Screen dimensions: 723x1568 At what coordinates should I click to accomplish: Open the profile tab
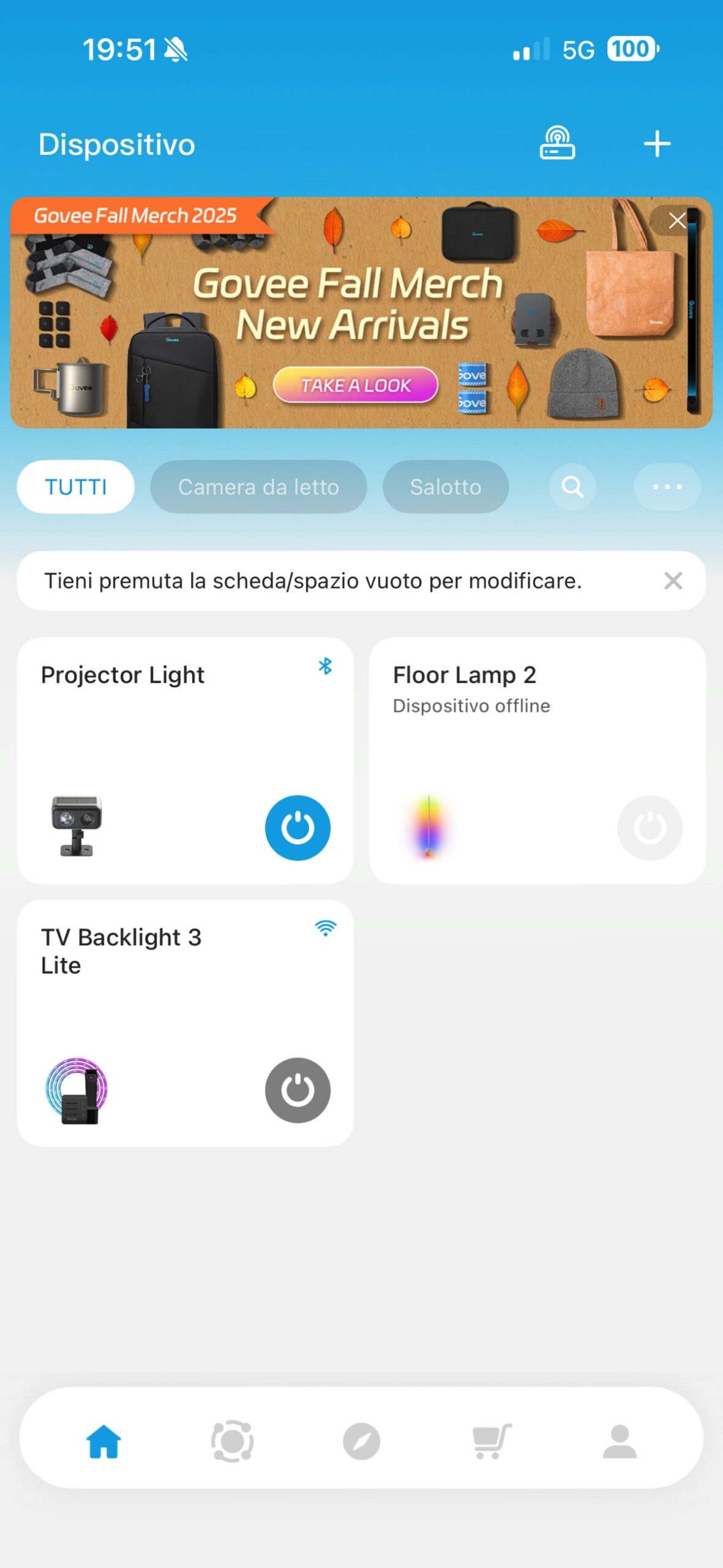(620, 1441)
